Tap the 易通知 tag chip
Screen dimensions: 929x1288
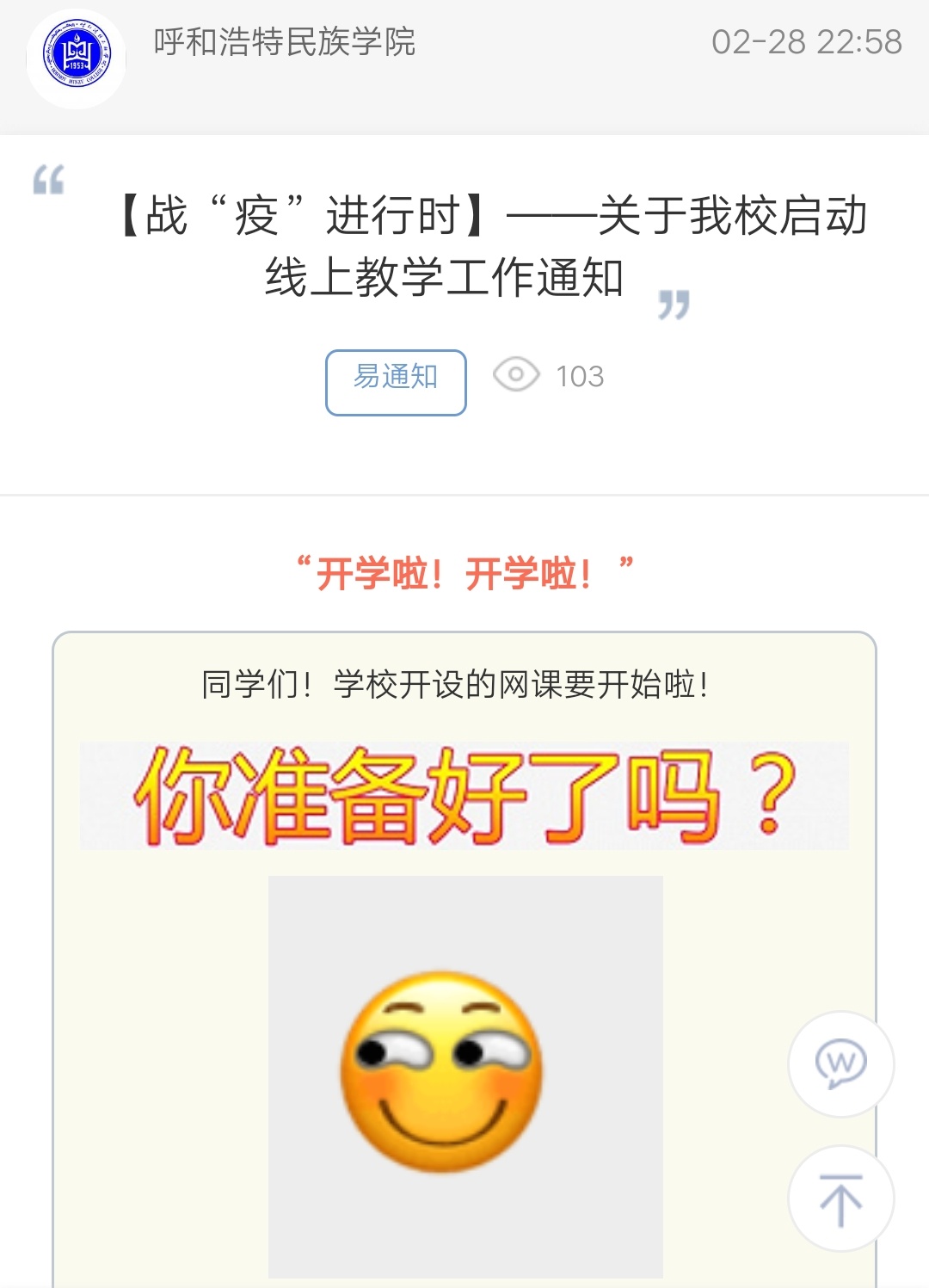pyautogui.click(x=396, y=382)
